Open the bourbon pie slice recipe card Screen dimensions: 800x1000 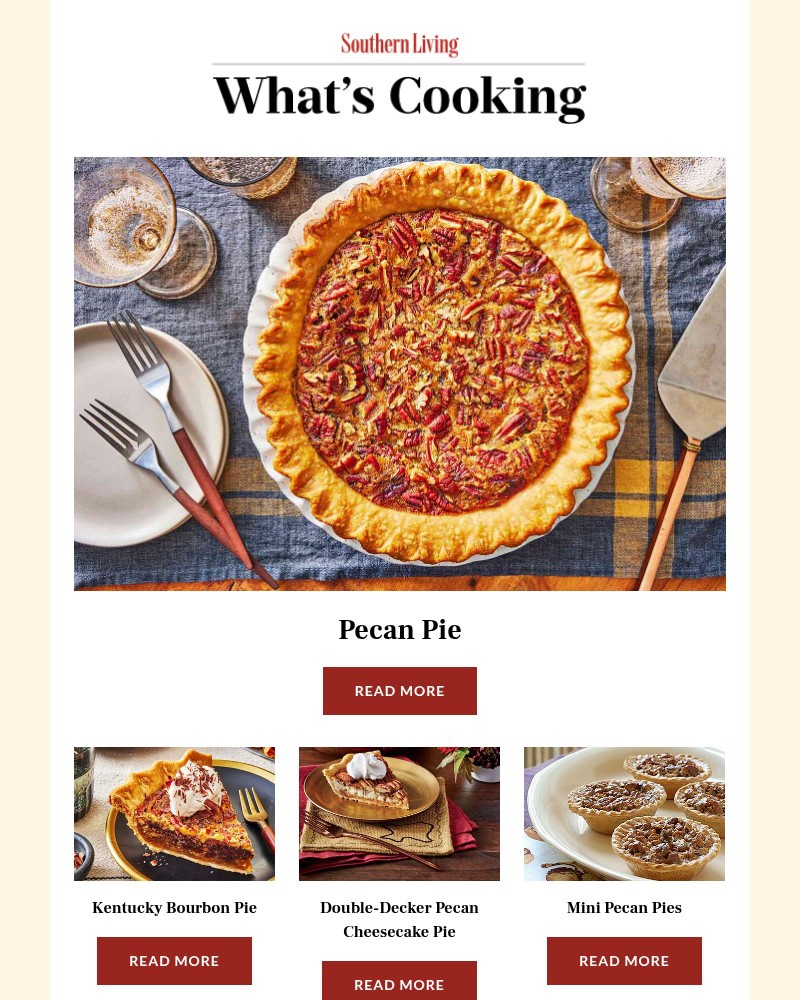click(x=174, y=813)
